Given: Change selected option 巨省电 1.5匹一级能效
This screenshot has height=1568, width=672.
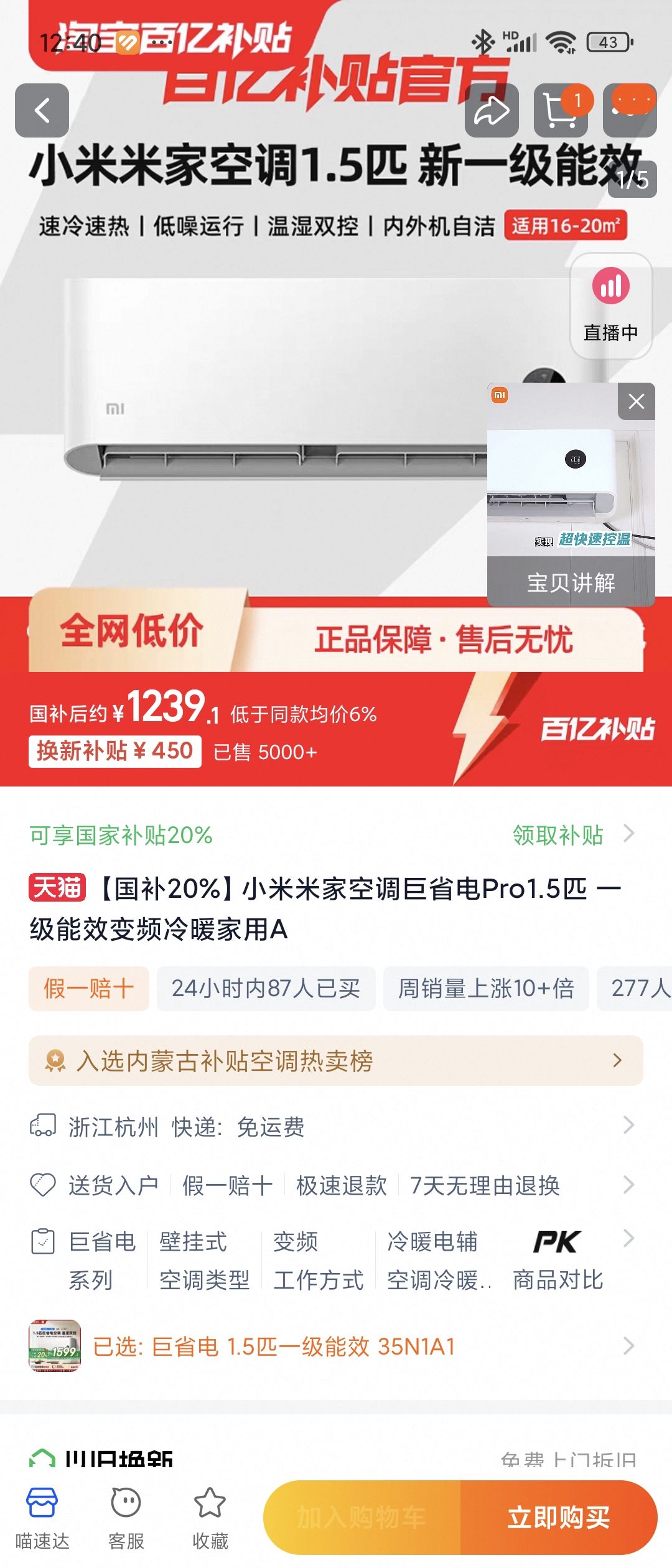Looking at the screenshot, I should point(336,1346).
